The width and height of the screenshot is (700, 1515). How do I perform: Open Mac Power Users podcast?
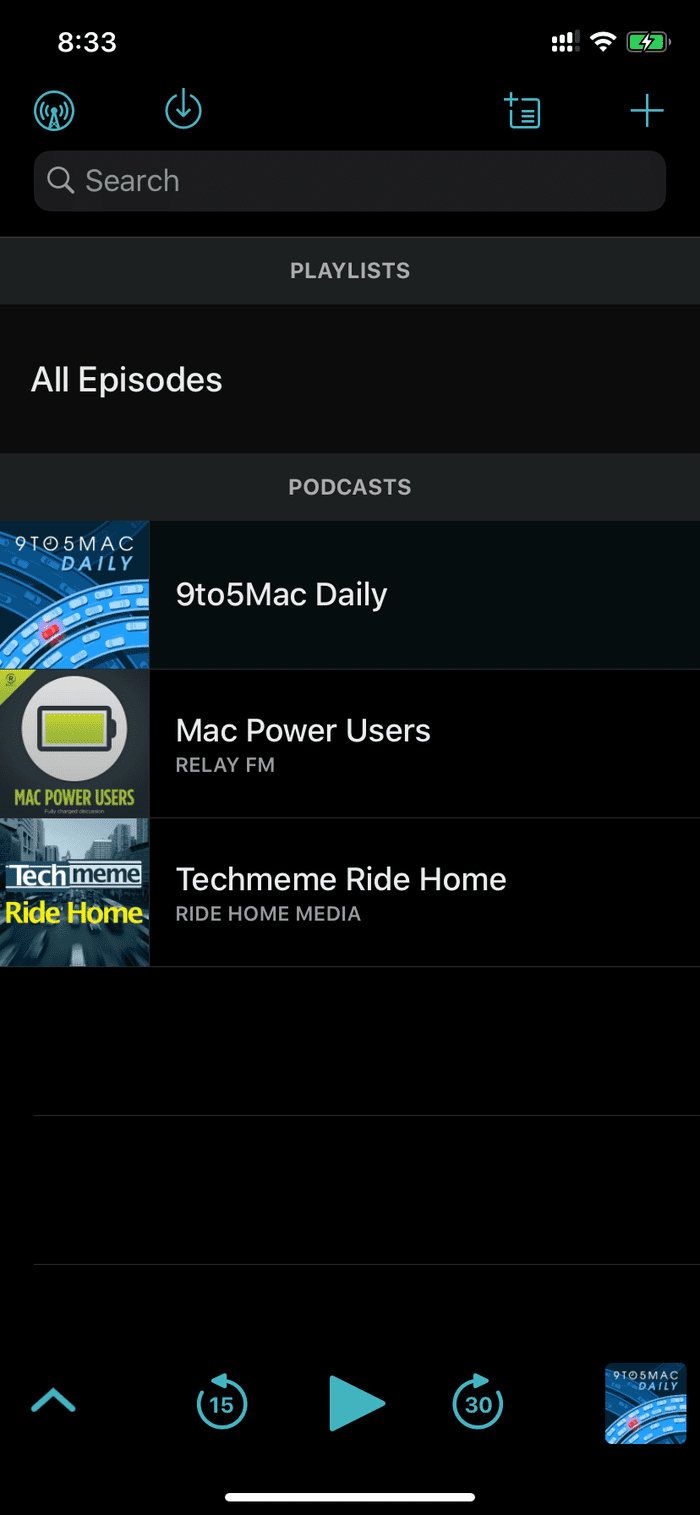(350, 744)
